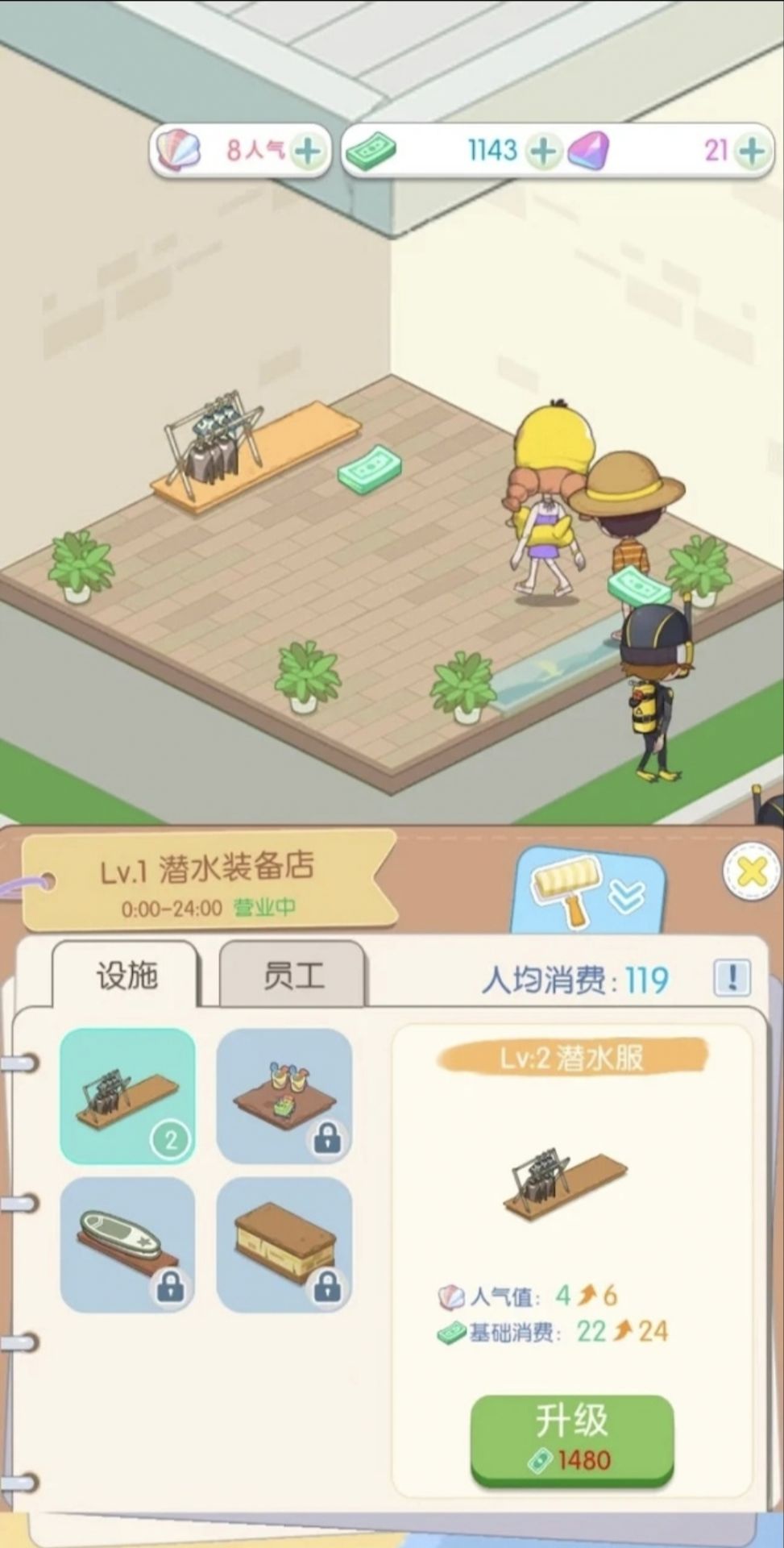Close the 潜水装备店 panel
This screenshot has height=1548, width=784.
(751, 872)
